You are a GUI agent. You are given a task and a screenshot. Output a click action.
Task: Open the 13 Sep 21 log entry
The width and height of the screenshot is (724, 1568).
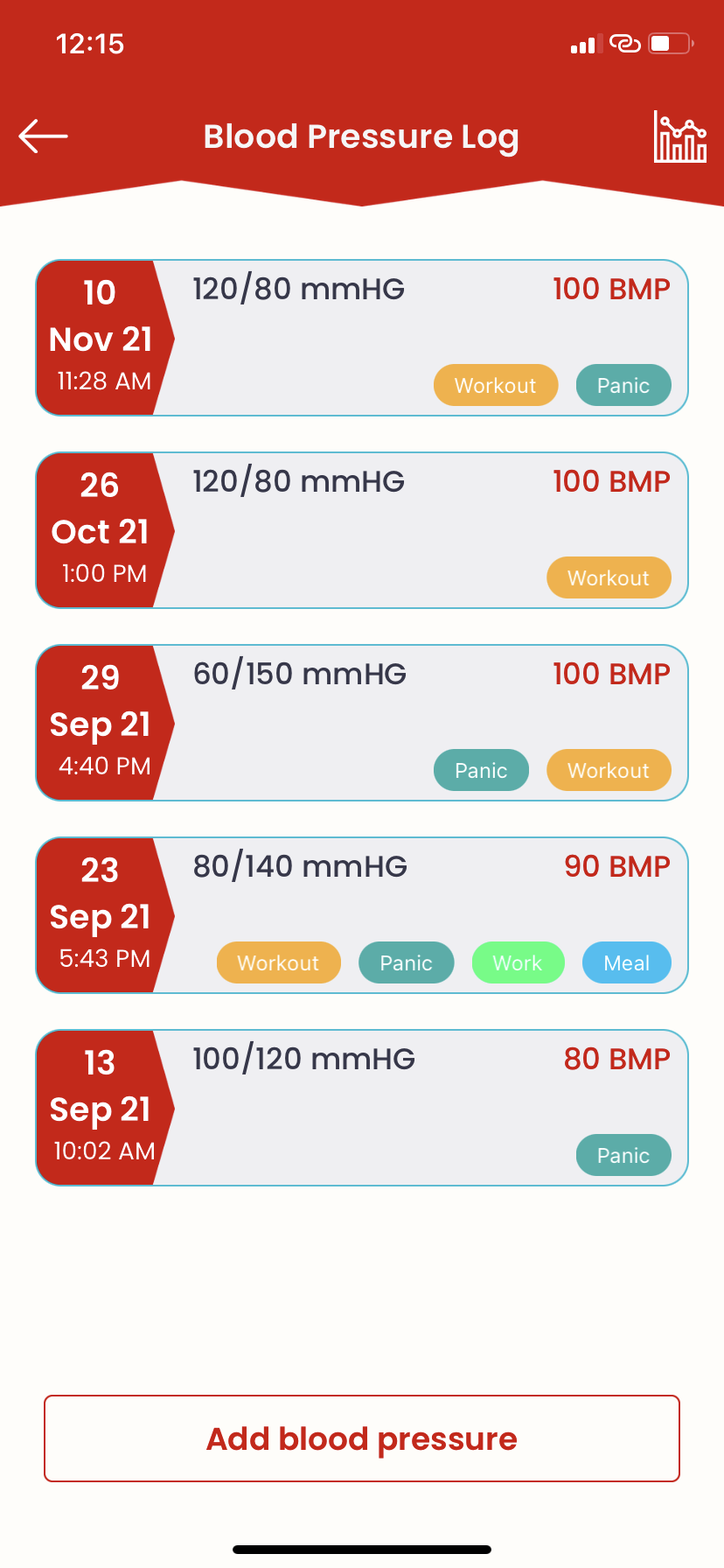[x=362, y=1108]
